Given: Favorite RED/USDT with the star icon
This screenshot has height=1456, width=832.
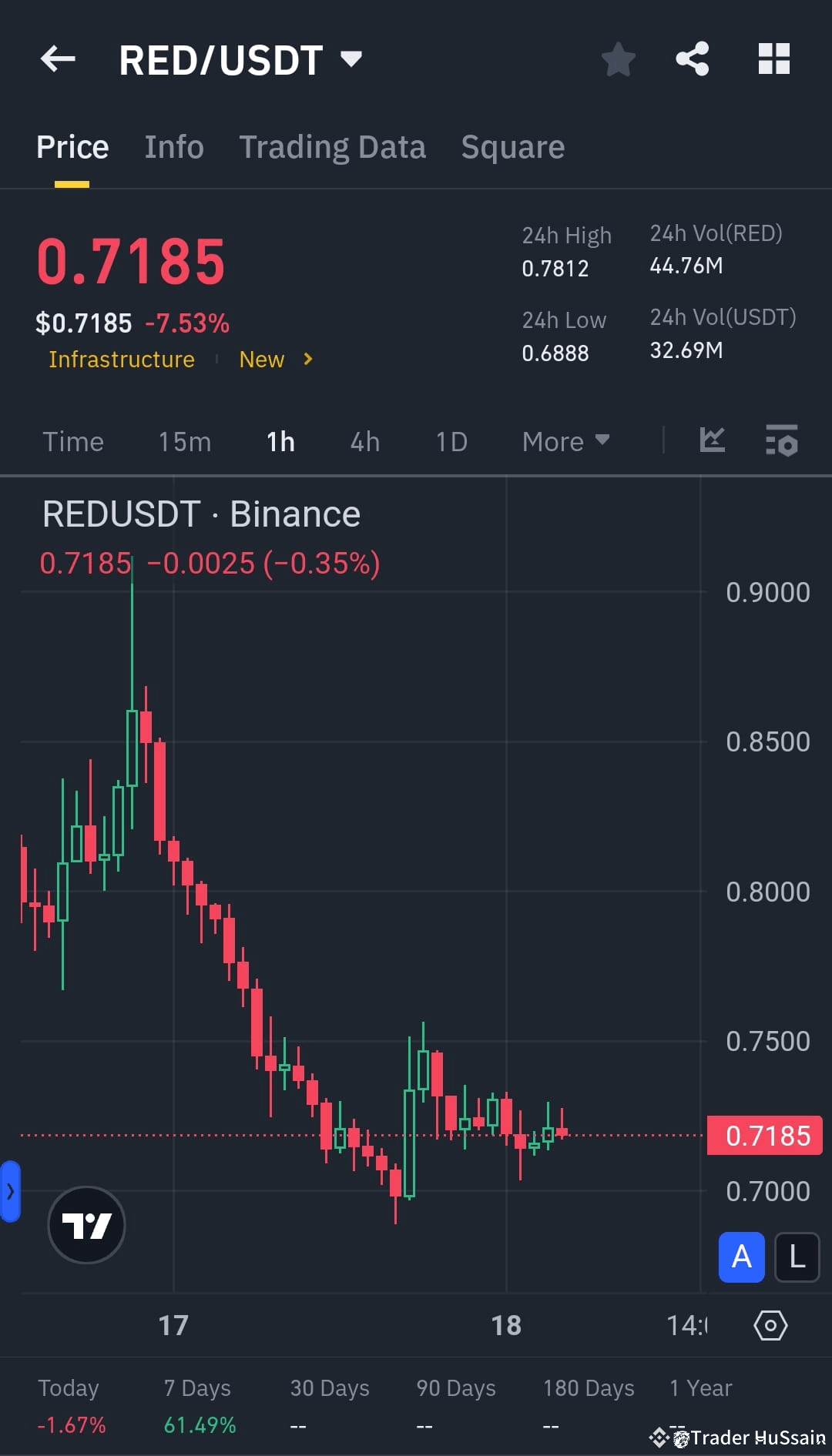Looking at the screenshot, I should pos(618,59).
